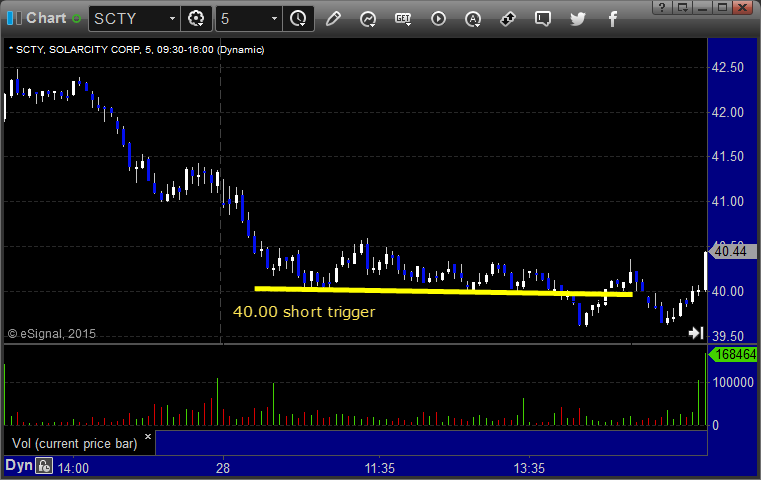Open the help question-mark button
This screenshot has height=480, width=761.
[x=662, y=8]
